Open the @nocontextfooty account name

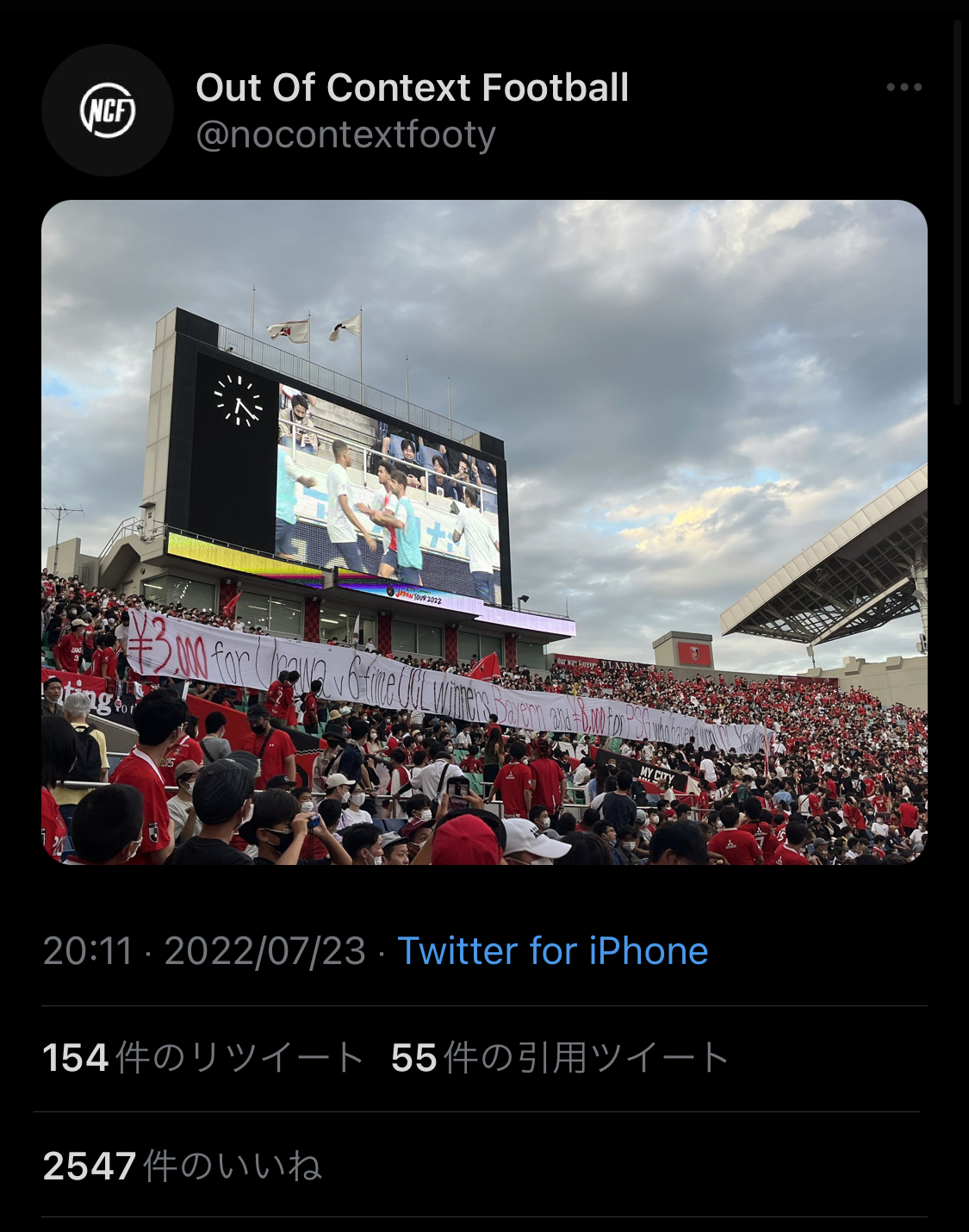pos(345,134)
